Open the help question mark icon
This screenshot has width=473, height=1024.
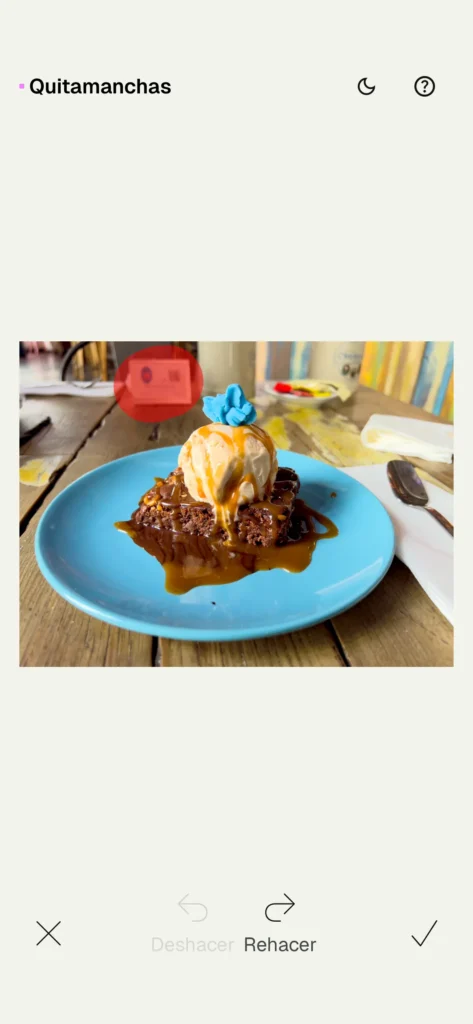point(425,86)
